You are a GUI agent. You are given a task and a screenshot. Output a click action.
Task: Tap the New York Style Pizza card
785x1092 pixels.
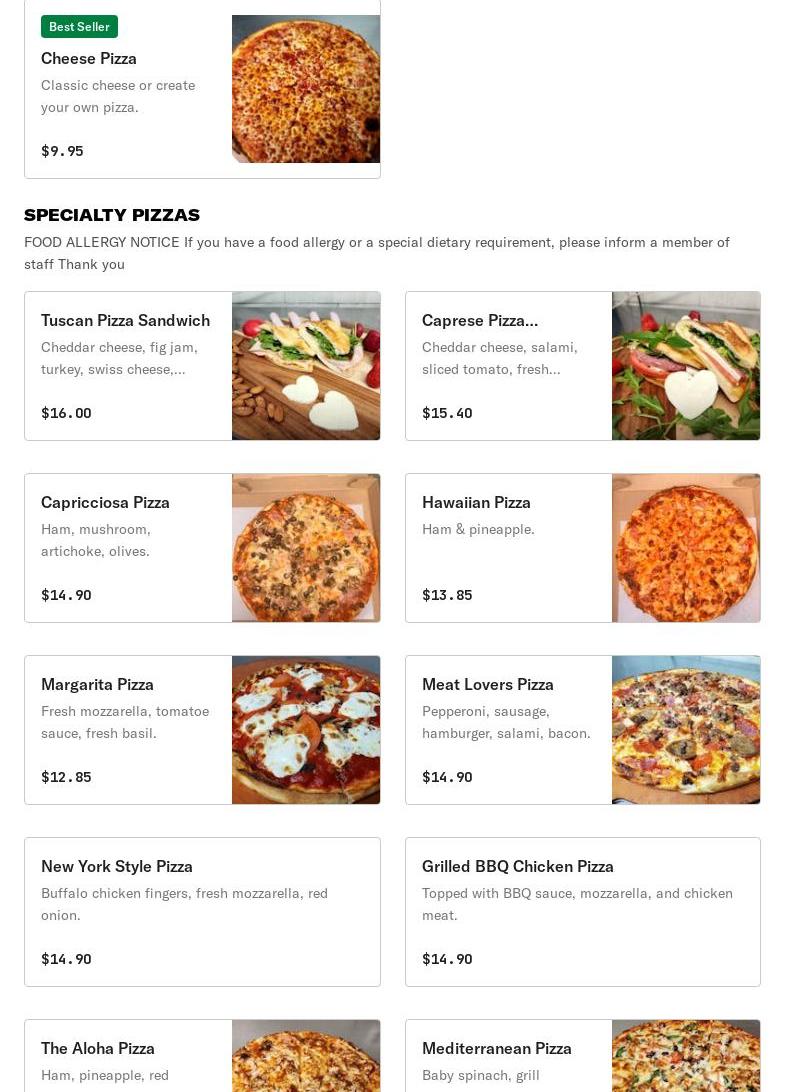coord(202,912)
